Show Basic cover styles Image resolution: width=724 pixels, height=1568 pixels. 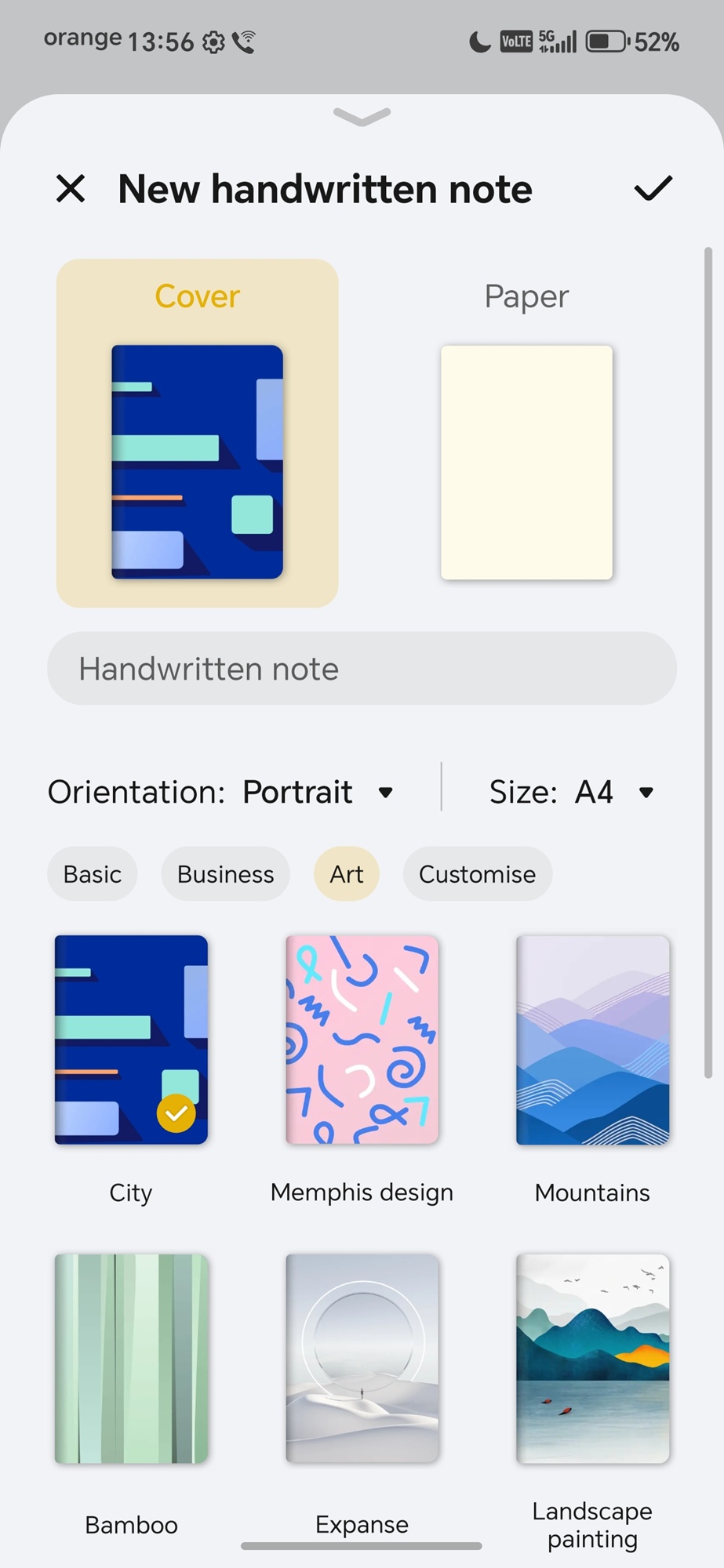pos(93,874)
